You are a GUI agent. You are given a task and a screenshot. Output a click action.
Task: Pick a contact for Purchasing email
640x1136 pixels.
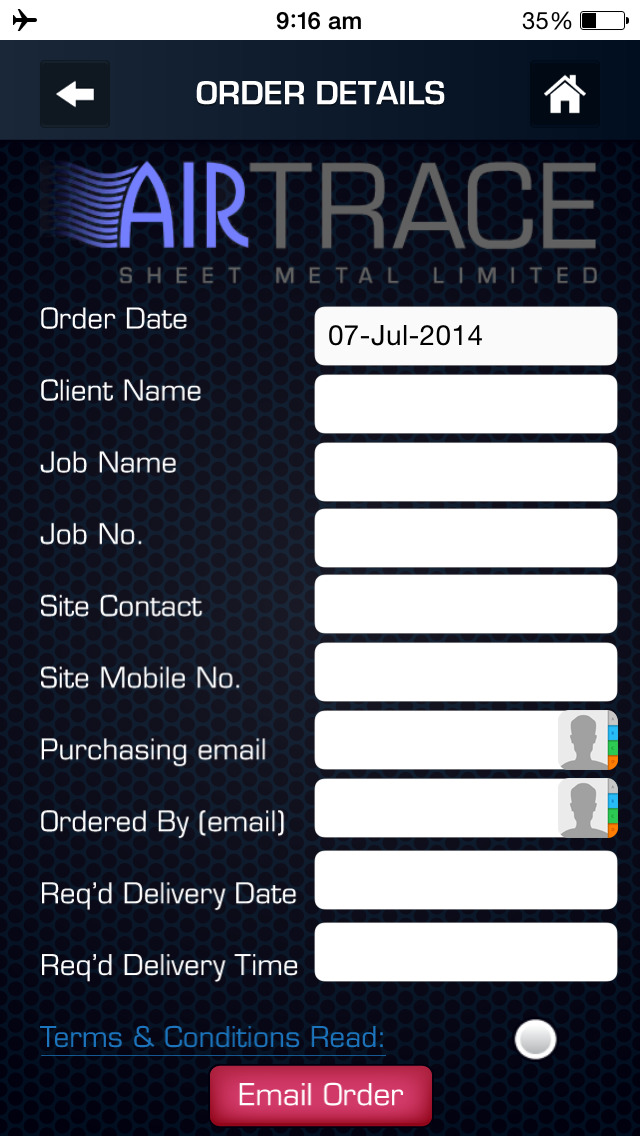click(587, 740)
